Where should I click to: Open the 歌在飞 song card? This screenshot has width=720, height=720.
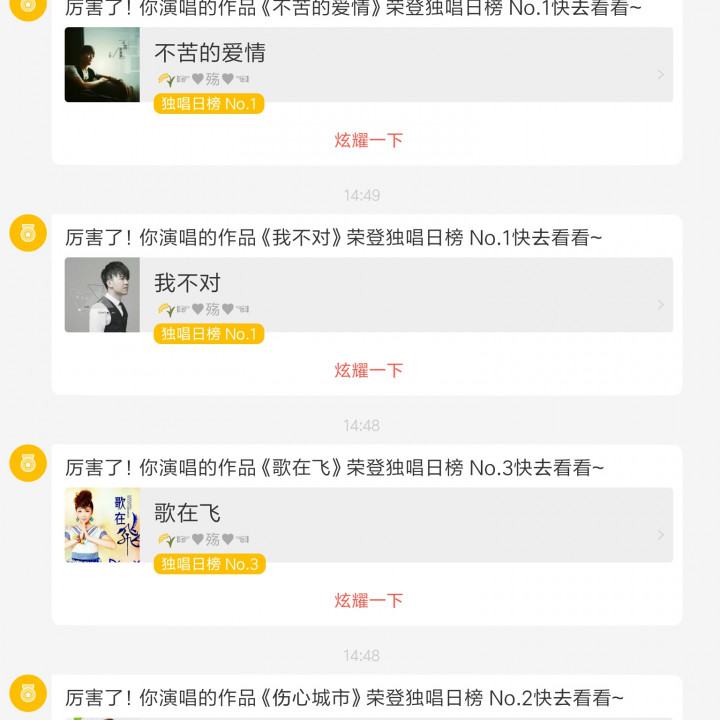pos(368,525)
